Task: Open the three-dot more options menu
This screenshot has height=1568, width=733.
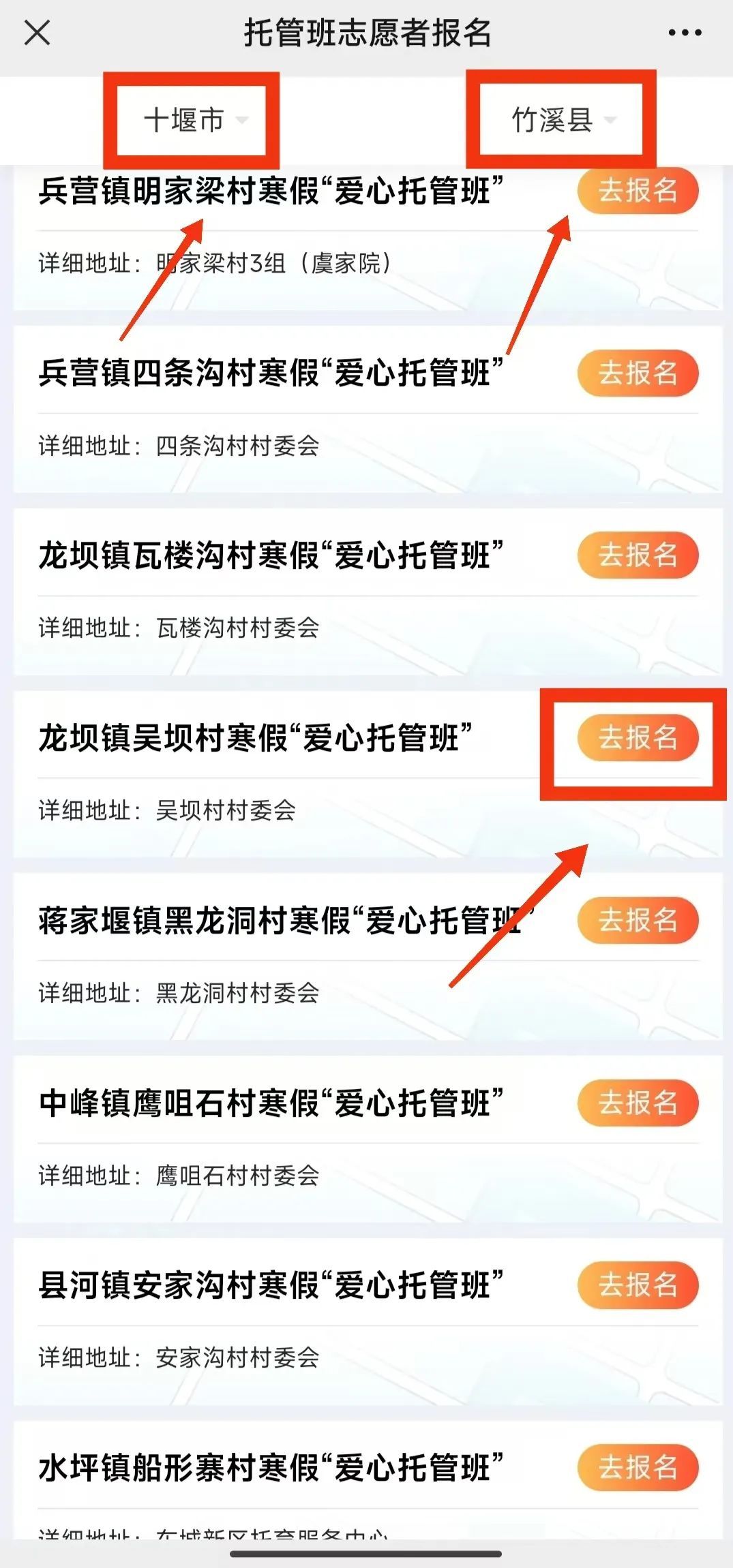Action: (684, 32)
